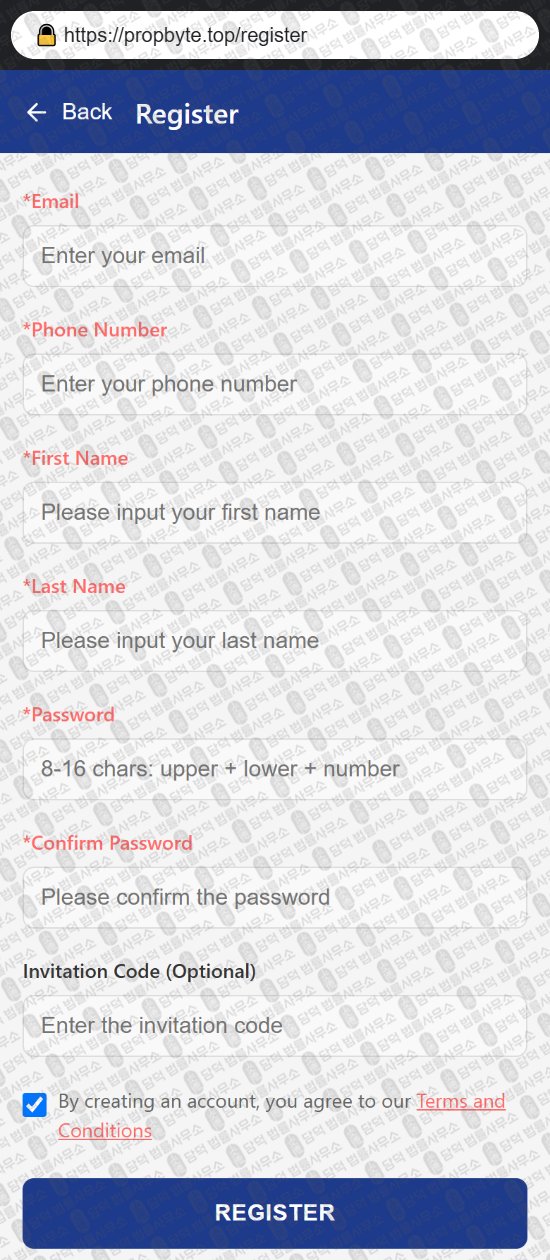Tap into the Last Name field
Screen dimensions: 550x1260
275,641
